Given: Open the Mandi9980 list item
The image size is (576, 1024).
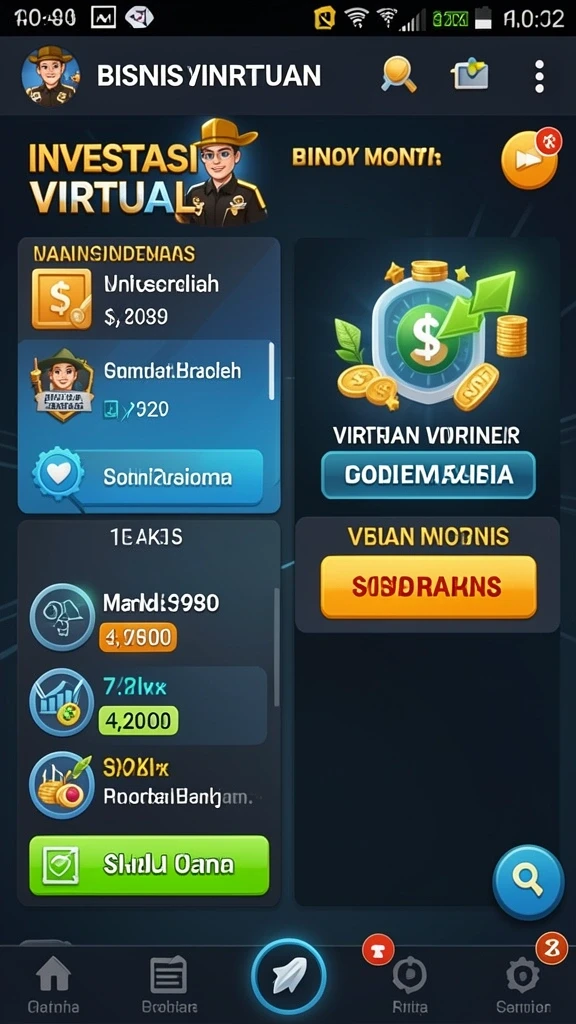Looking at the screenshot, I should 148,617.
